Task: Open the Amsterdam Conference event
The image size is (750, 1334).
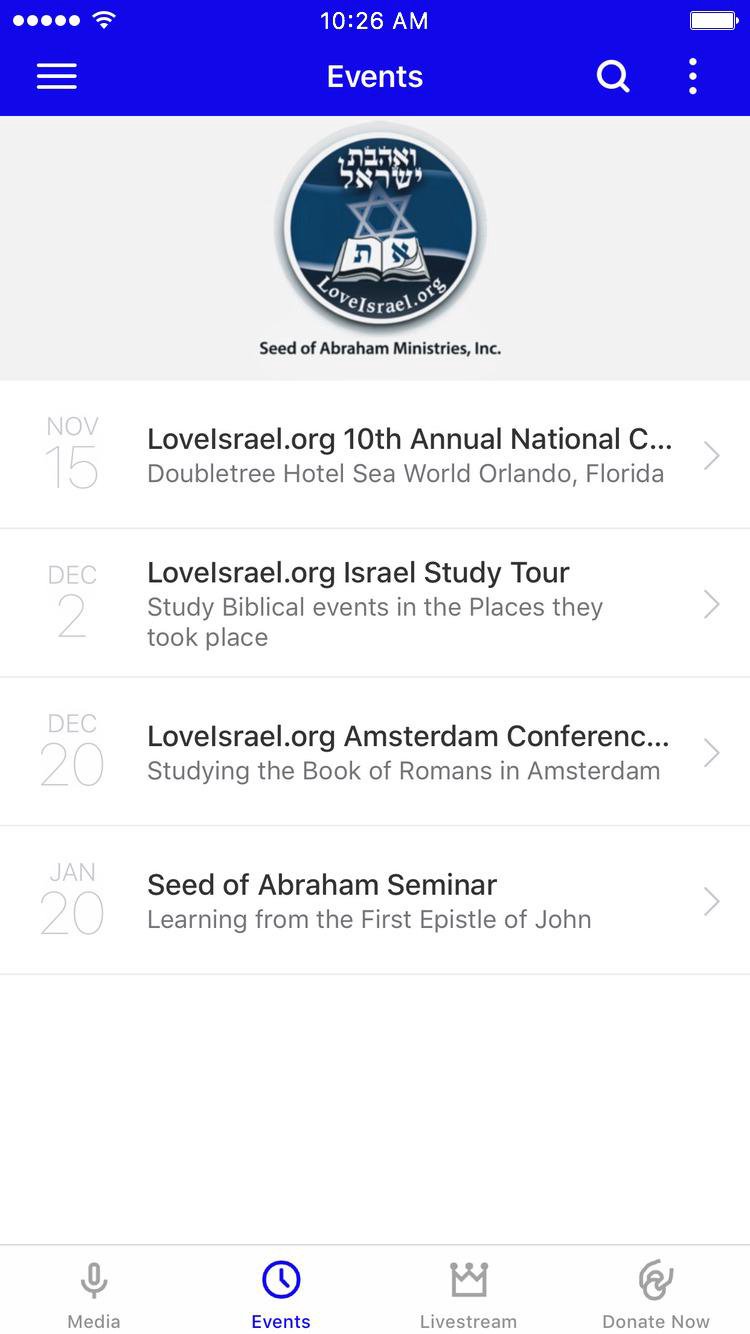Action: point(375,752)
